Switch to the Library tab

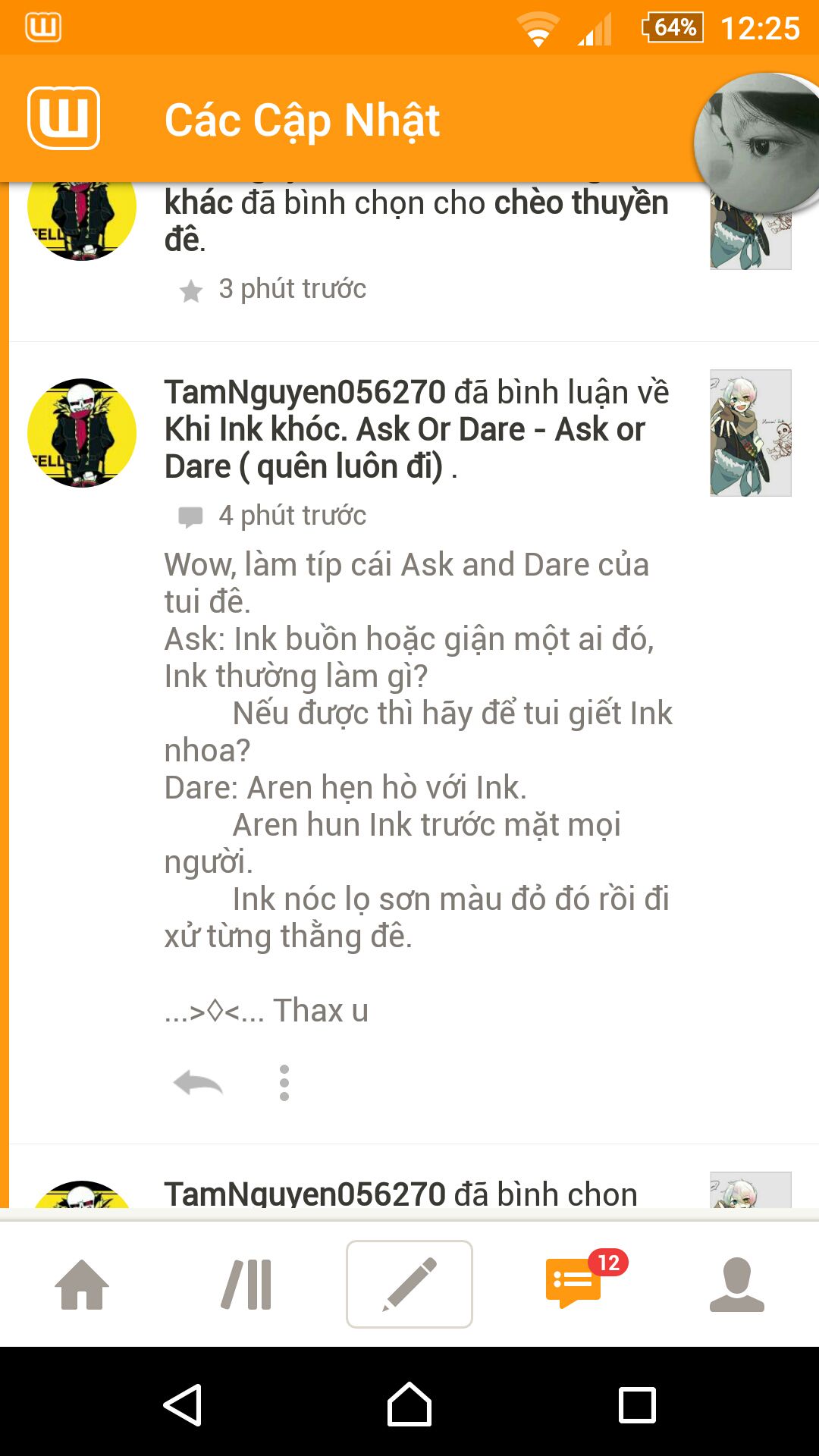coord(246,1285)
